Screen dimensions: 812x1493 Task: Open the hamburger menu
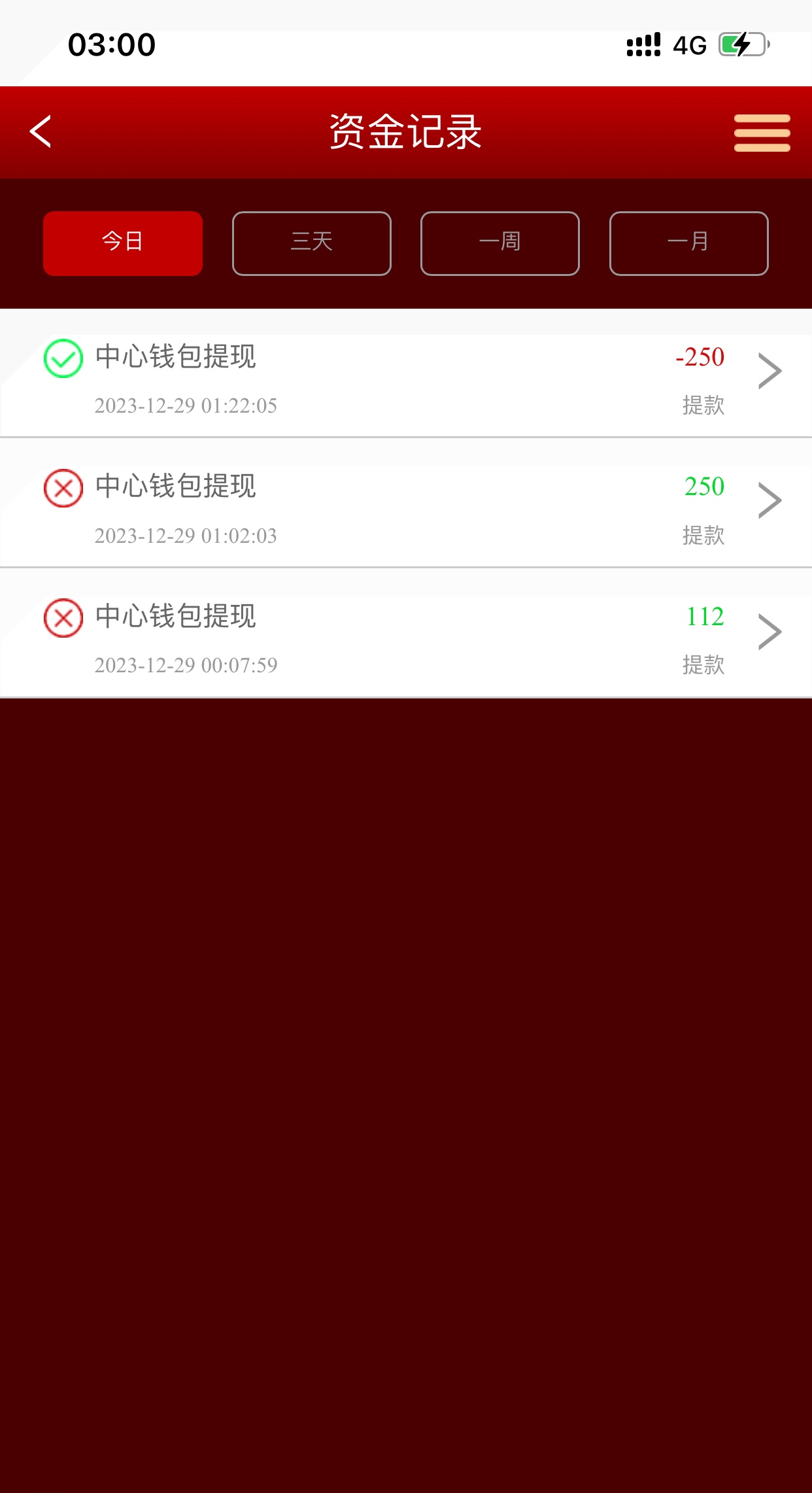point(762,133)
